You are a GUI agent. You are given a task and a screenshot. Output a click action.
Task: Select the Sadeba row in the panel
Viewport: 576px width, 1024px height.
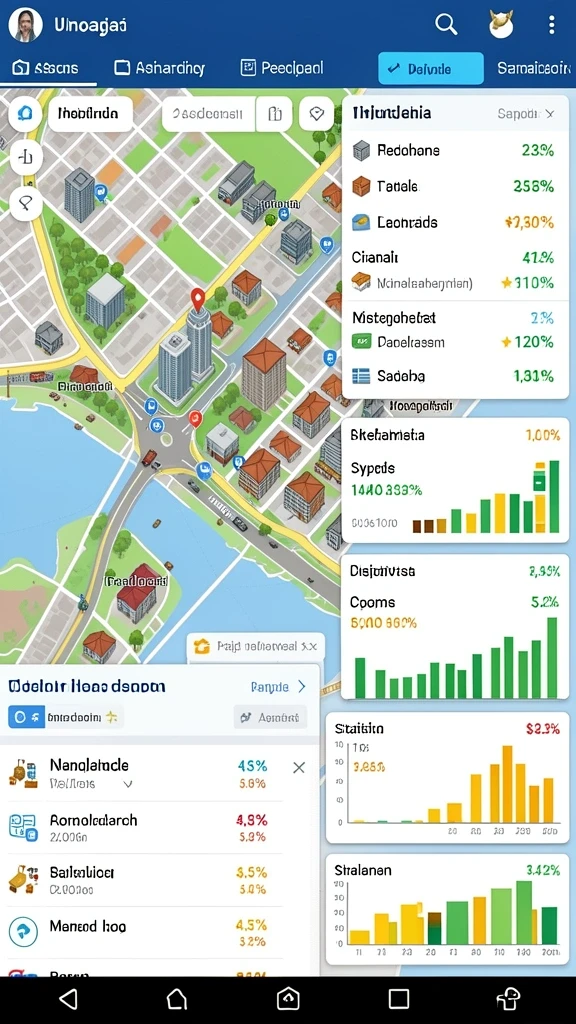click(455, 376)
